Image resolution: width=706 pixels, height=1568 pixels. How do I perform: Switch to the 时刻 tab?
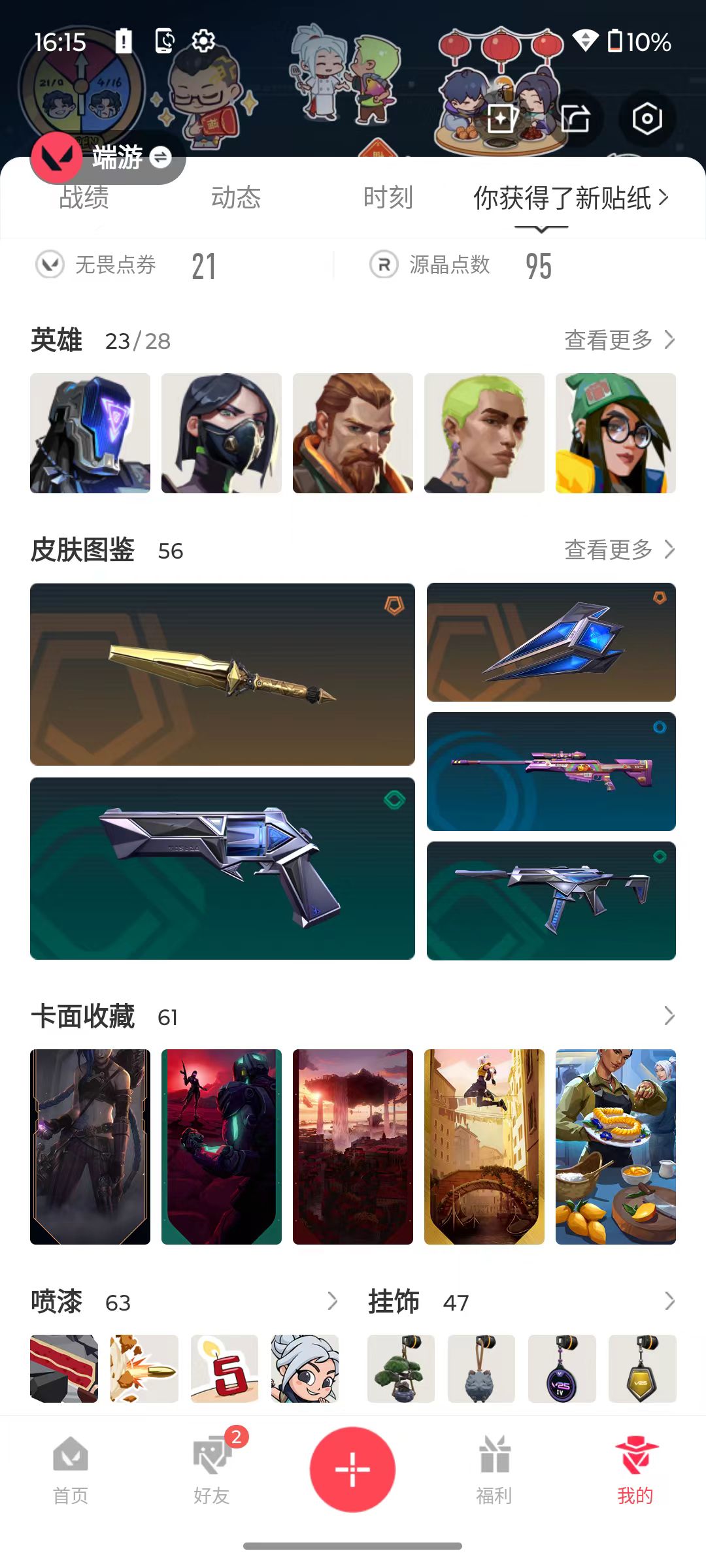tap(388, 197)
